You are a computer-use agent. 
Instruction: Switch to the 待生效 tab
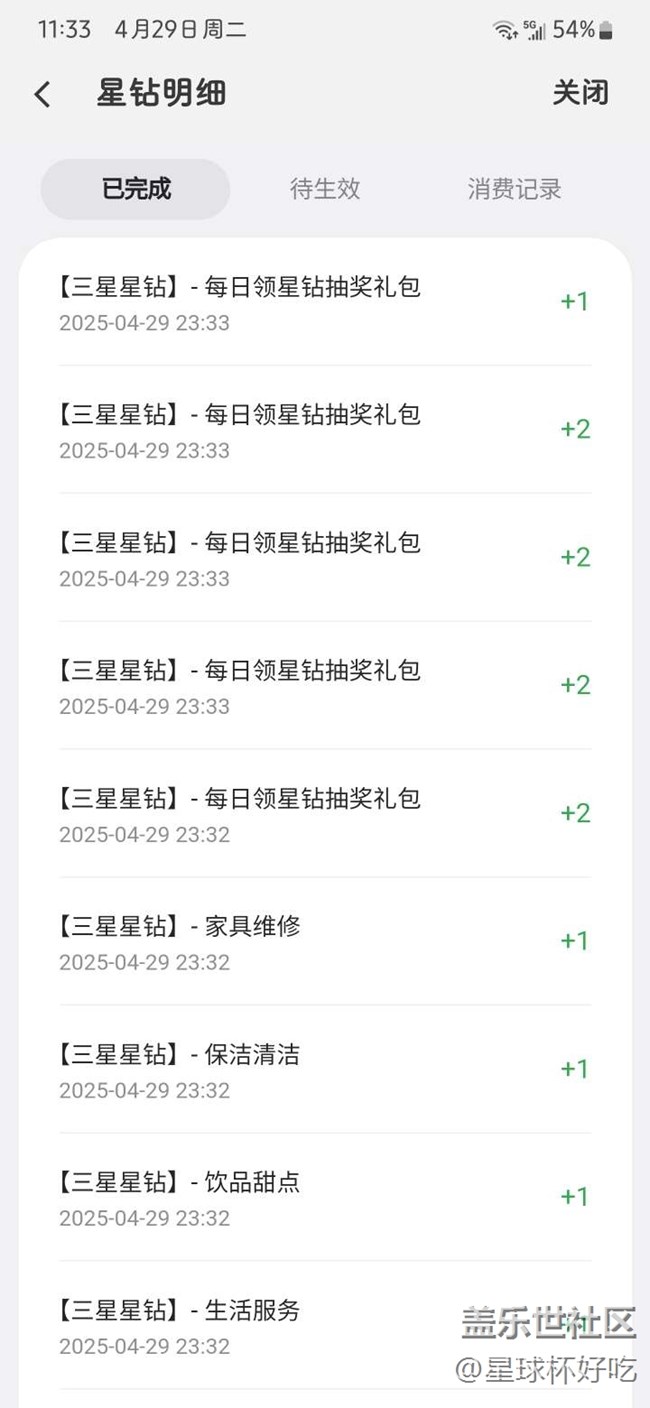coord(325,189)
